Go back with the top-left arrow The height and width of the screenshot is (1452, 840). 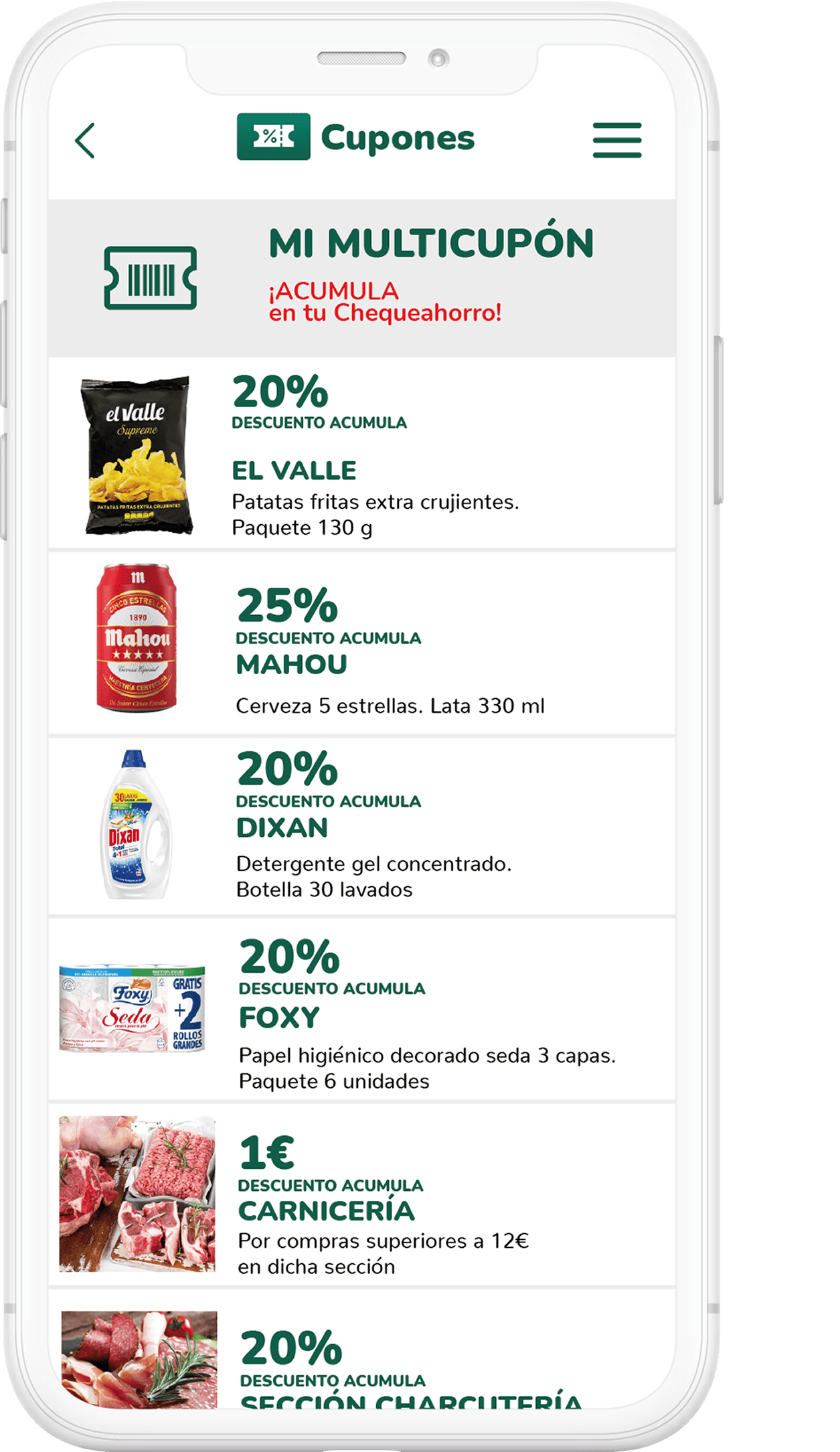click(85, 141)
